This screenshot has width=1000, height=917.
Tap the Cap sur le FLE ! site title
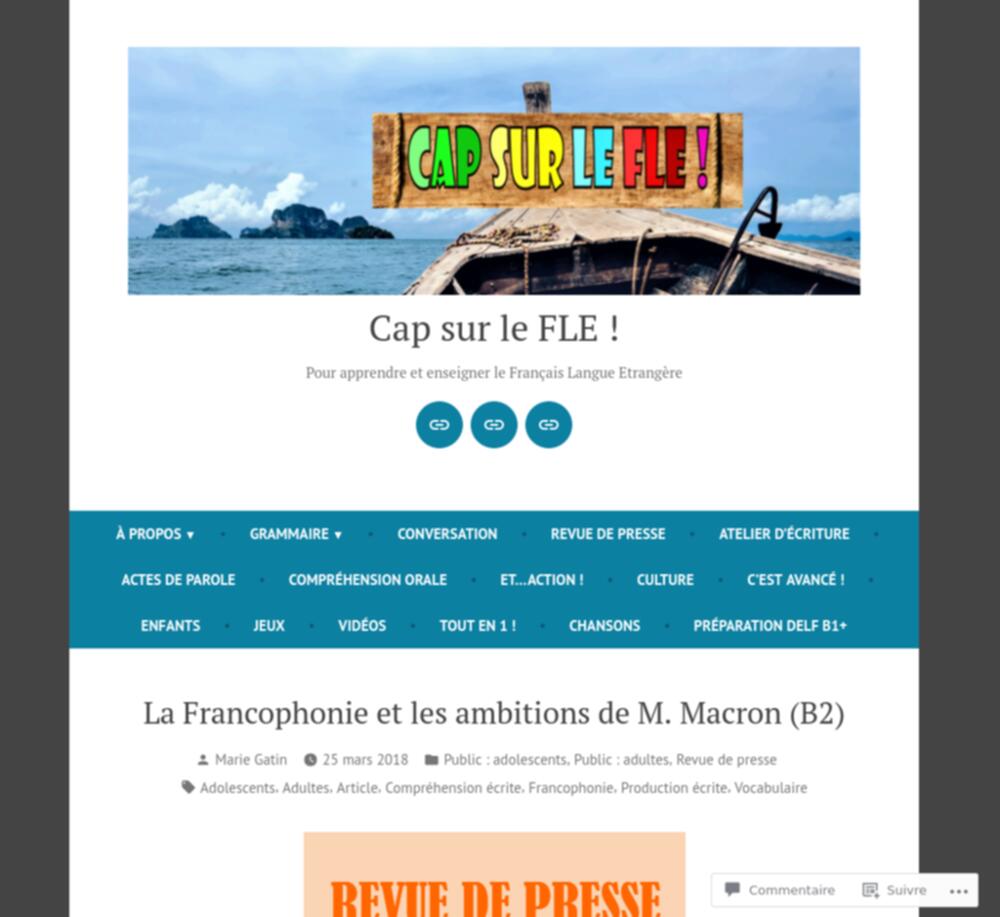(494, 328)
